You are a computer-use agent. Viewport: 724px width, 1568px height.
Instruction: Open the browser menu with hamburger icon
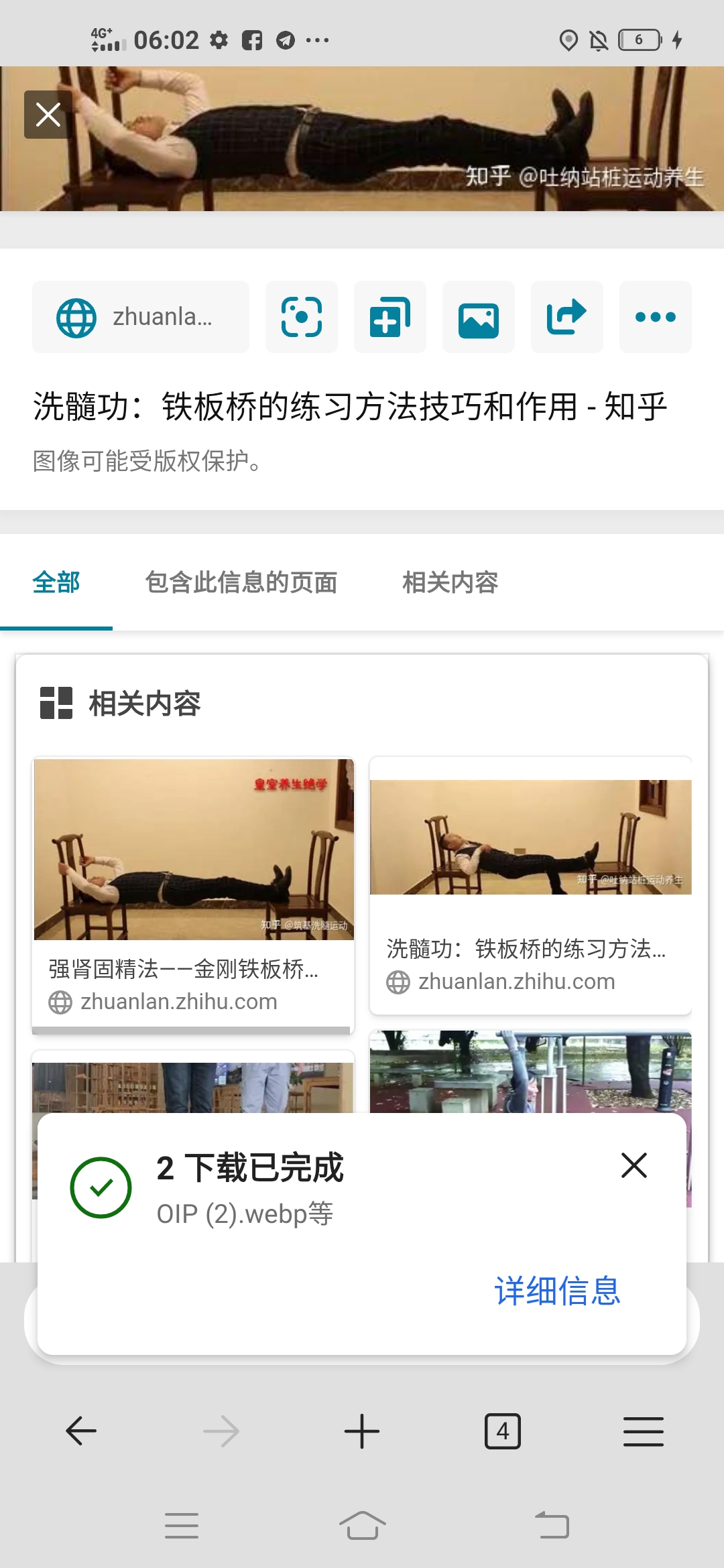[643, 1431]
